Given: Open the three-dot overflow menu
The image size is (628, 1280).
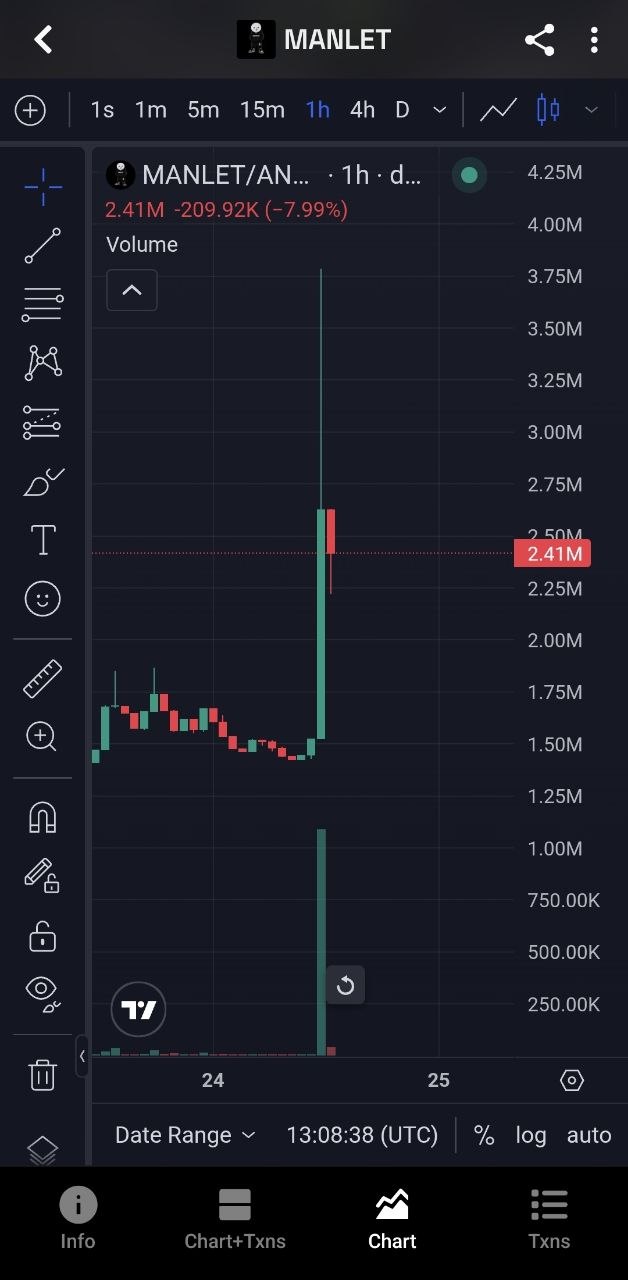Looking at the screenshot, I should click(594, 40).
